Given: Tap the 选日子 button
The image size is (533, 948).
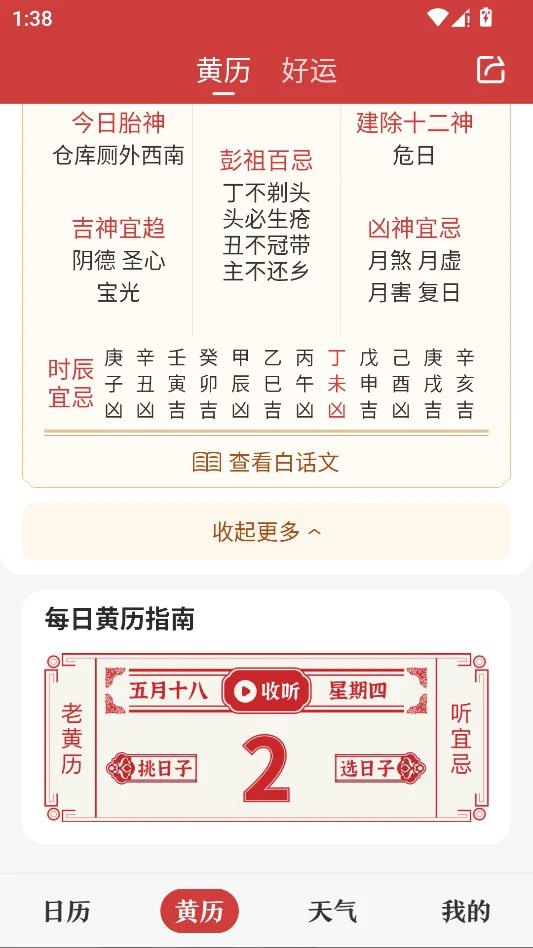Looking at the screenshot, I should pyautogui.click(x=380, y=768).
